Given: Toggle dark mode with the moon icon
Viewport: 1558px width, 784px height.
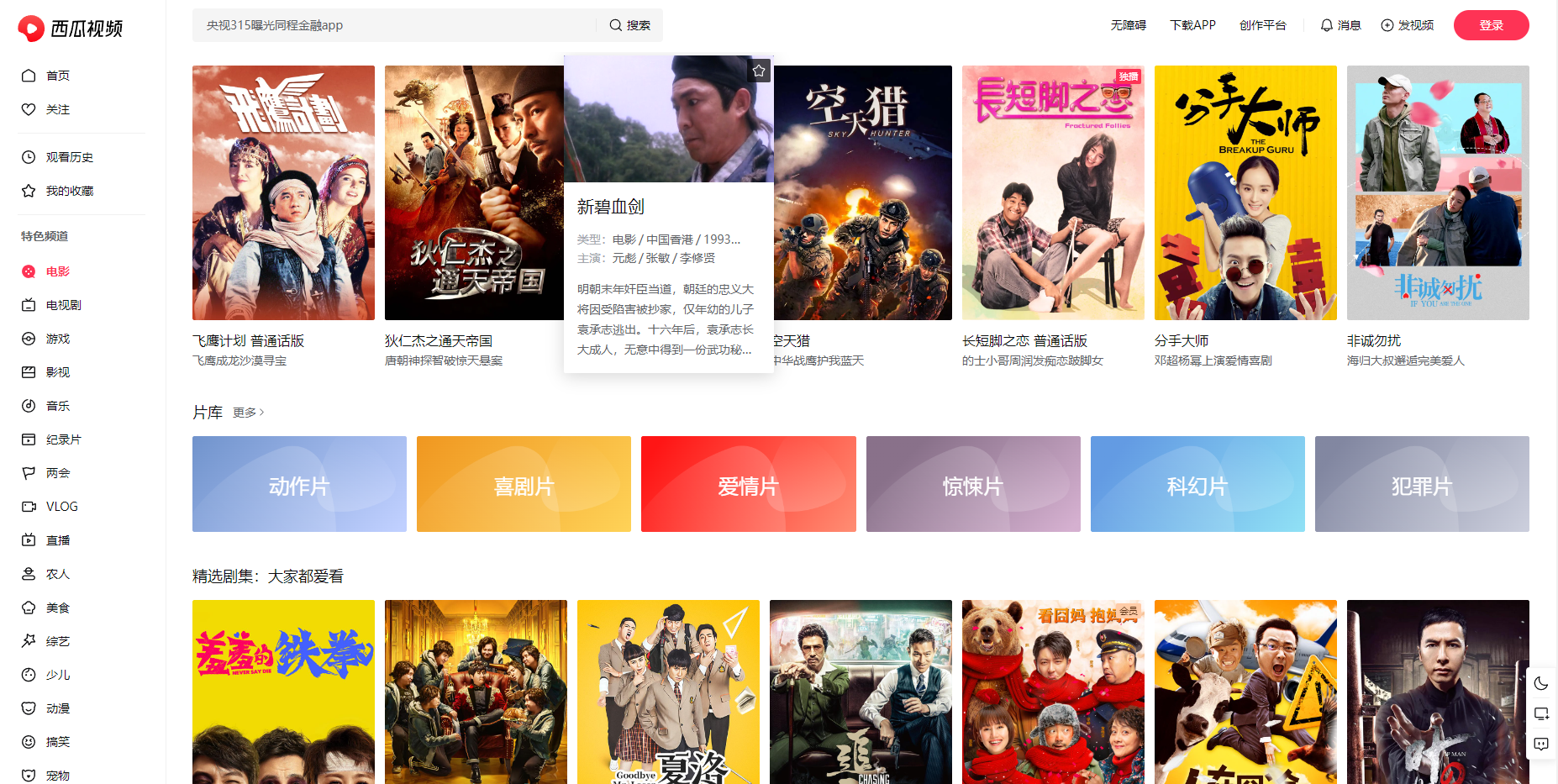Looking at the screenshot, I should pyautogui.click(x=1540, y=683).
